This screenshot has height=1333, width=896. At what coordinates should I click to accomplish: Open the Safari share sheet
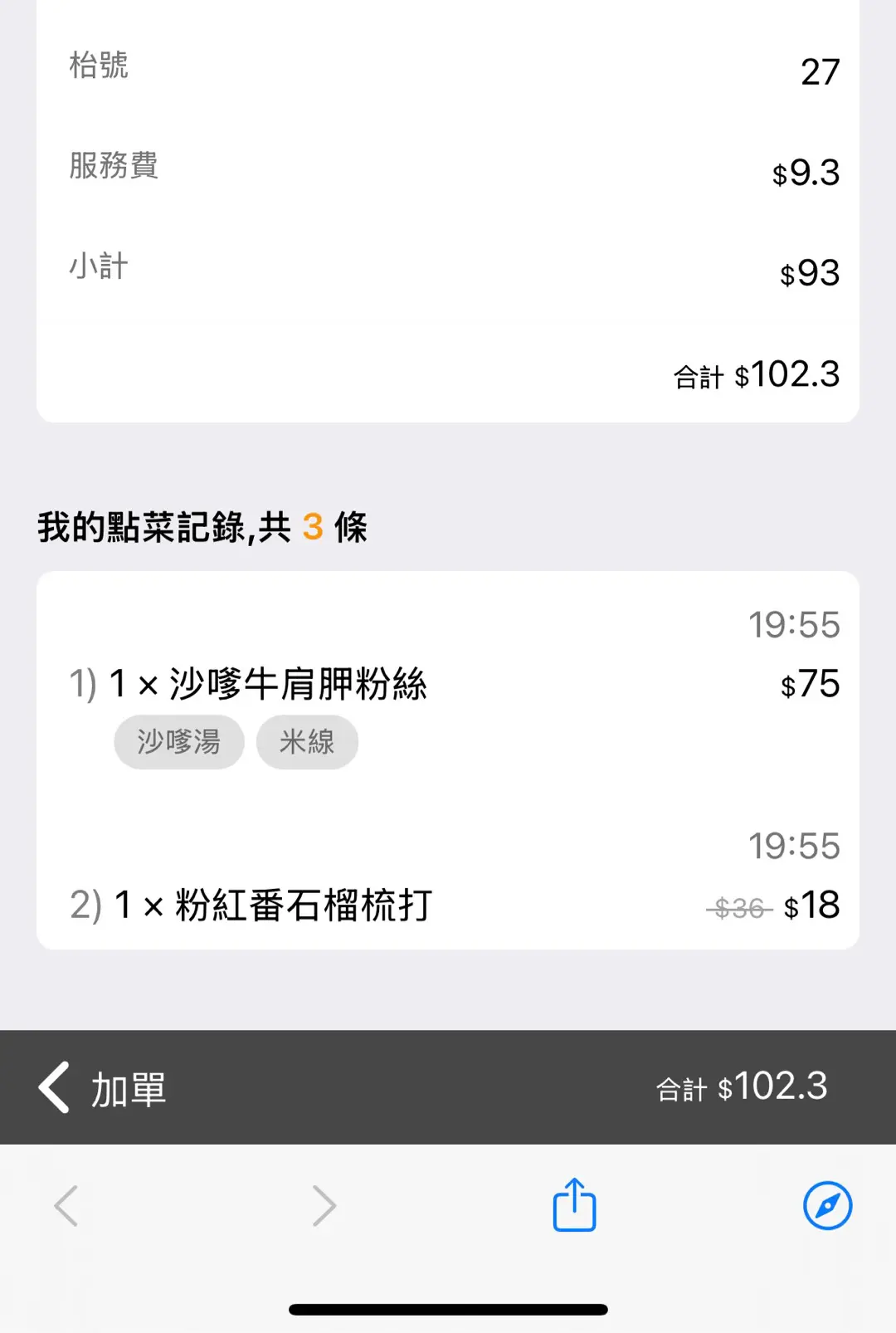(574, 1204)
